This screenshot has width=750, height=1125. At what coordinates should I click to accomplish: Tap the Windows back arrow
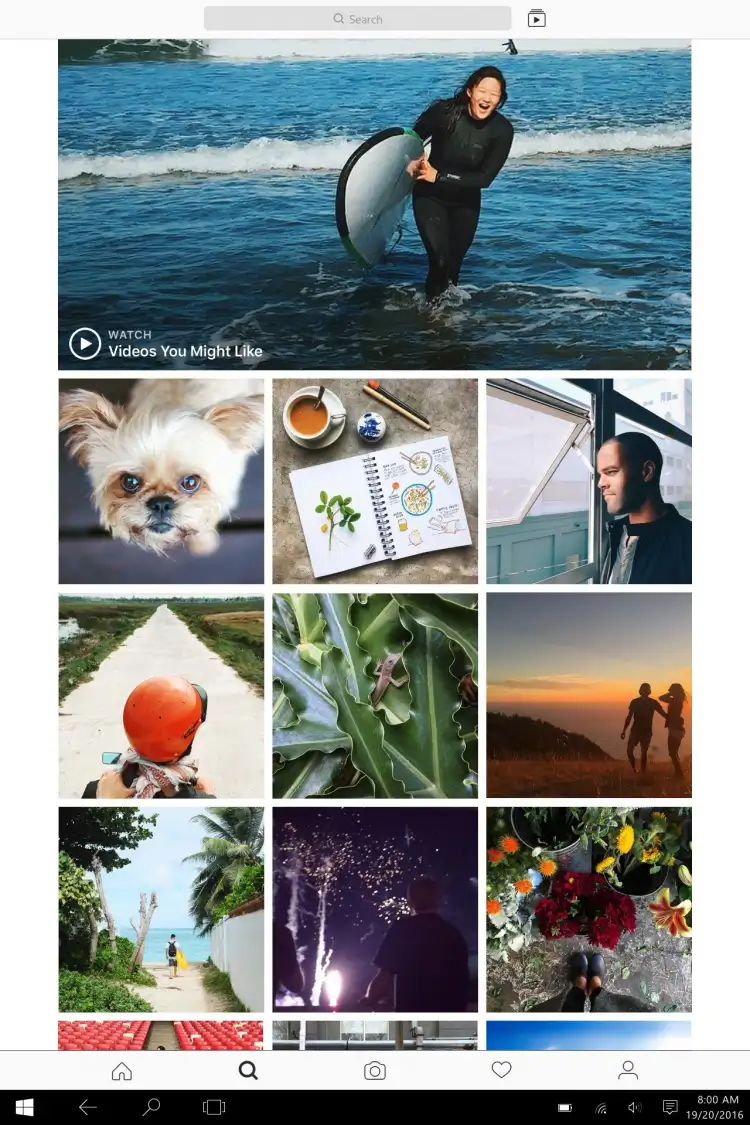point(88,1107)
